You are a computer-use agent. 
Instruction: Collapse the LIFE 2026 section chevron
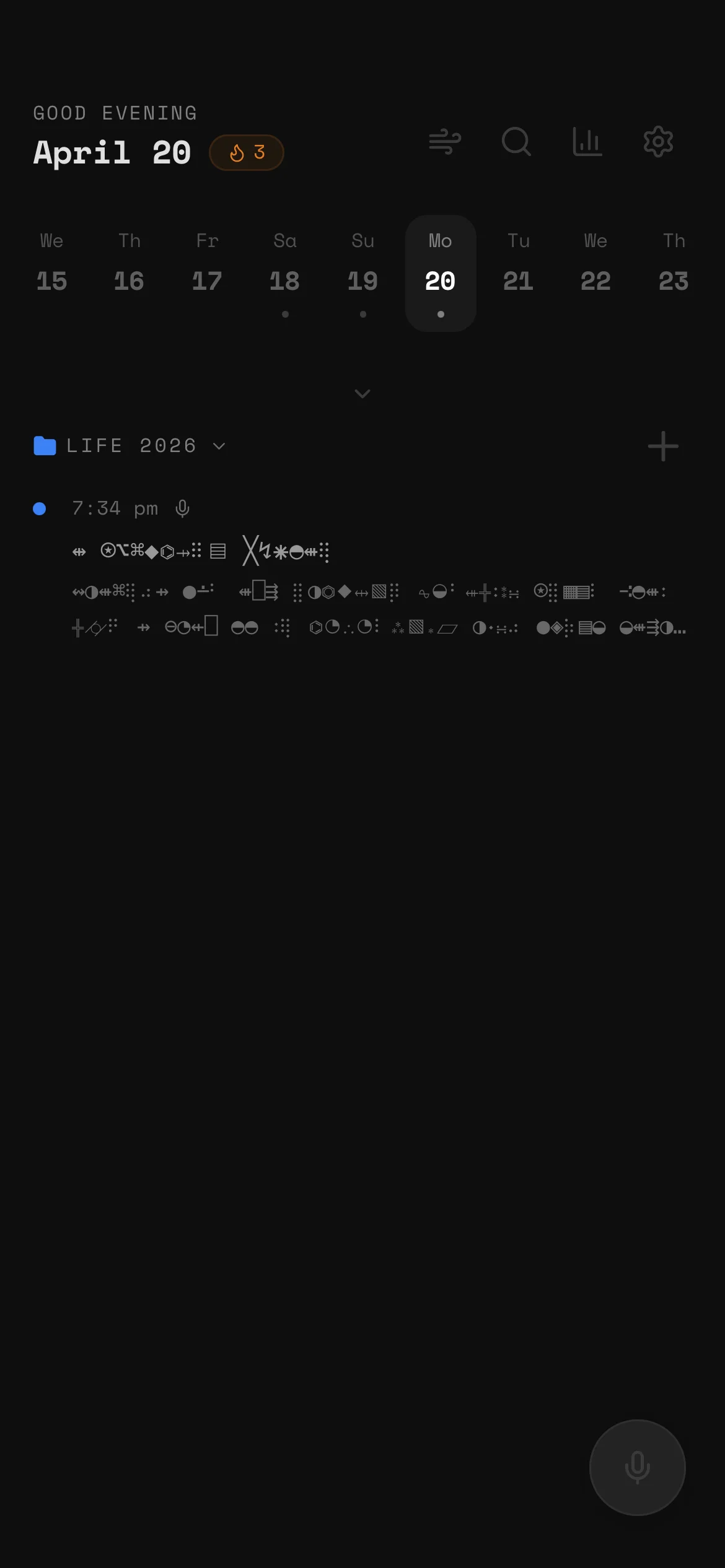coord(218,446)
